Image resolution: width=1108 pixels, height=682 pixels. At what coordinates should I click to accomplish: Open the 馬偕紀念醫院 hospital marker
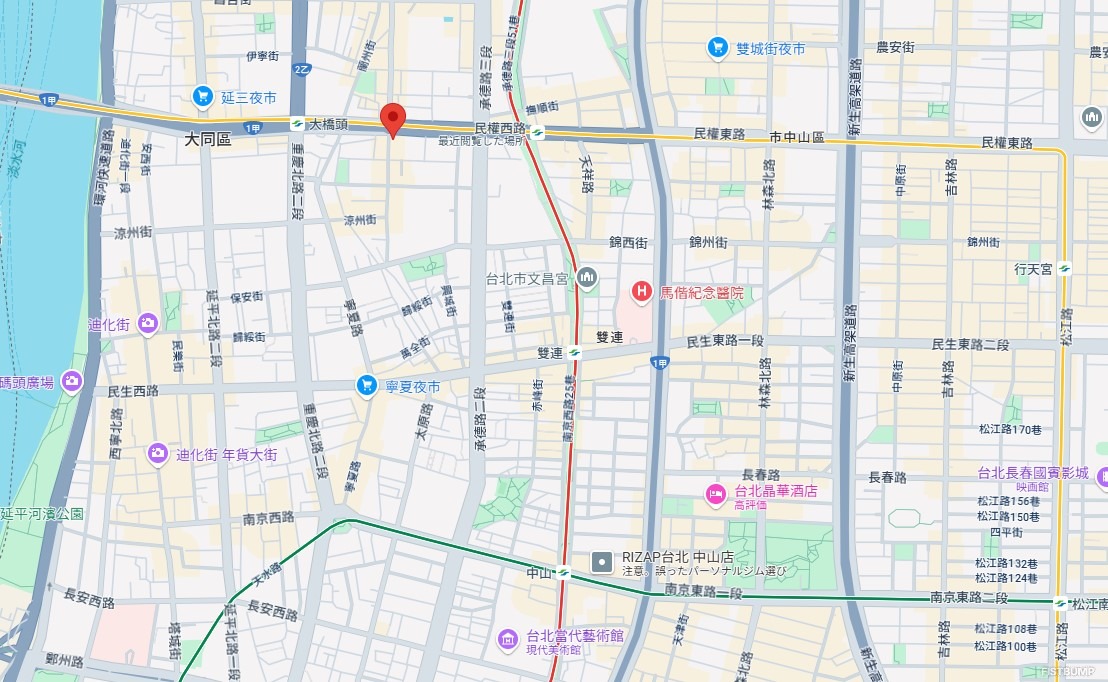(641, 292)
